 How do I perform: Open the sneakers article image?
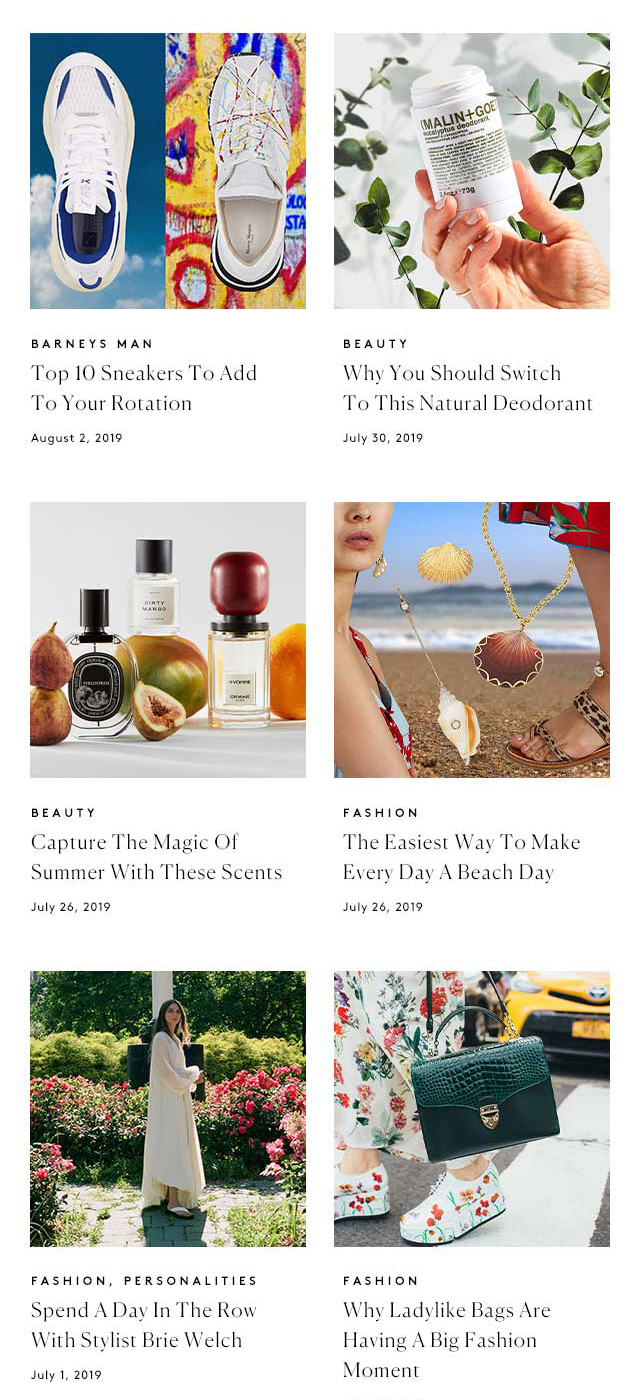coord(167,171)
